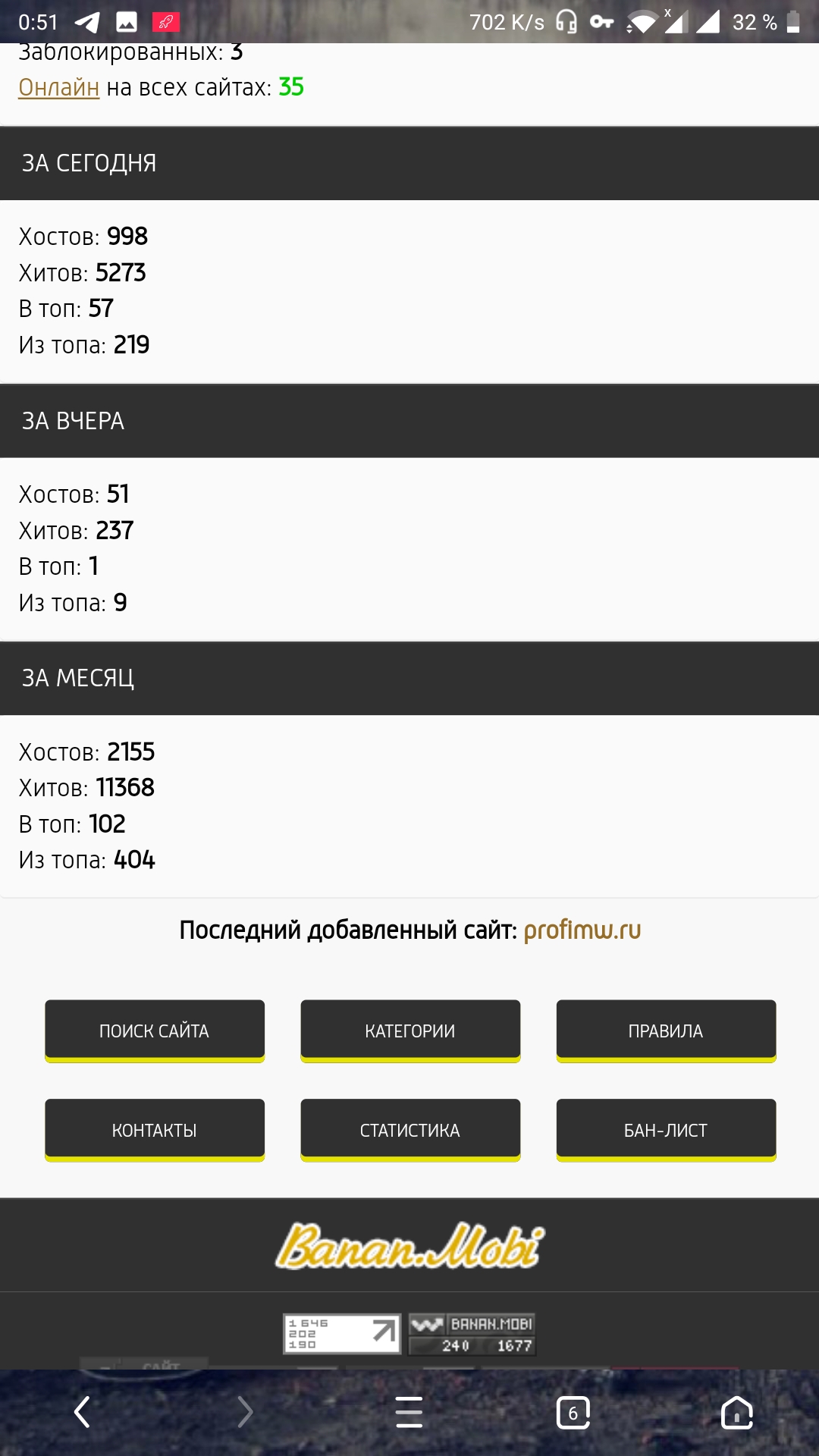Show the СТАТИСТИКА page

410,1130
